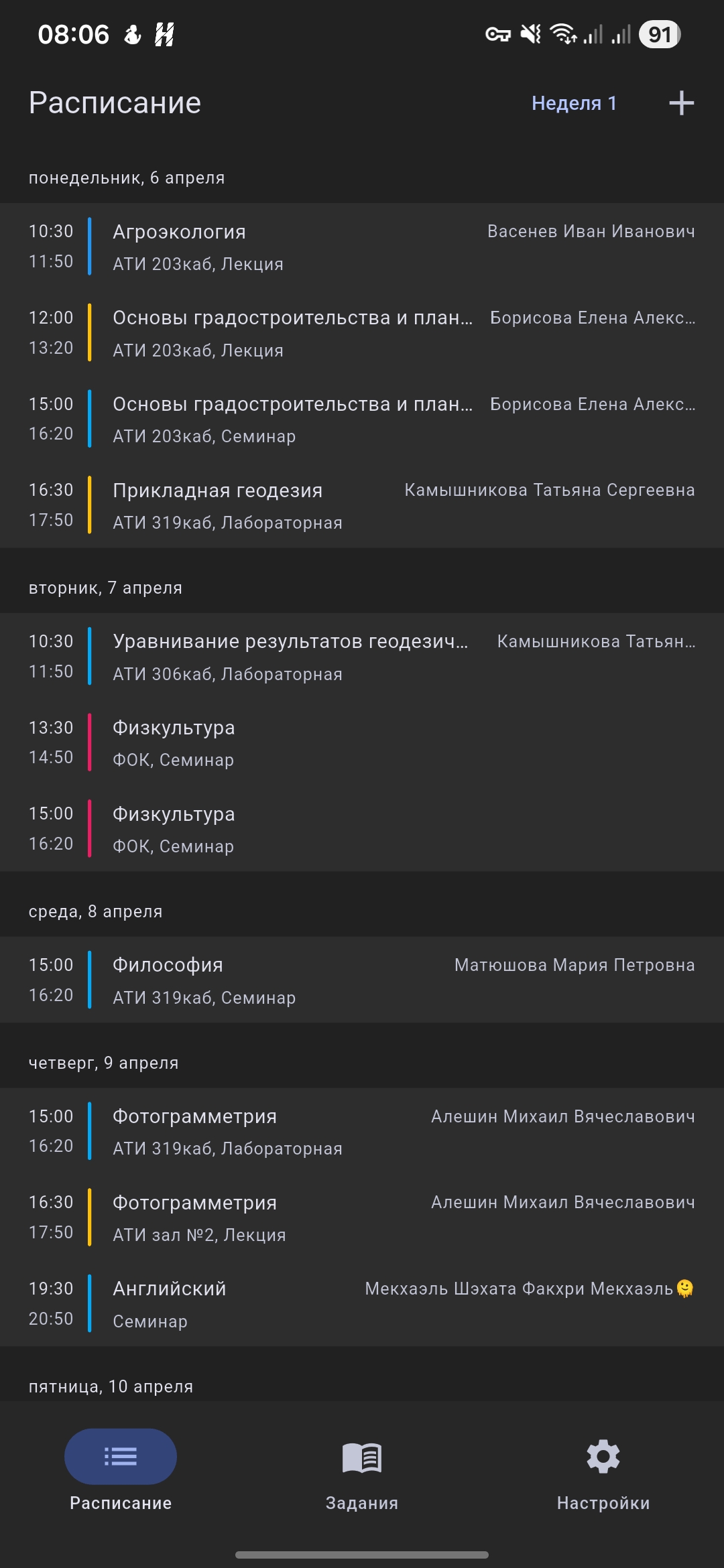This screenshot has width=724, height=1568.
Task: Open the 15:00 Физкультура seminar
Action: 362,829
